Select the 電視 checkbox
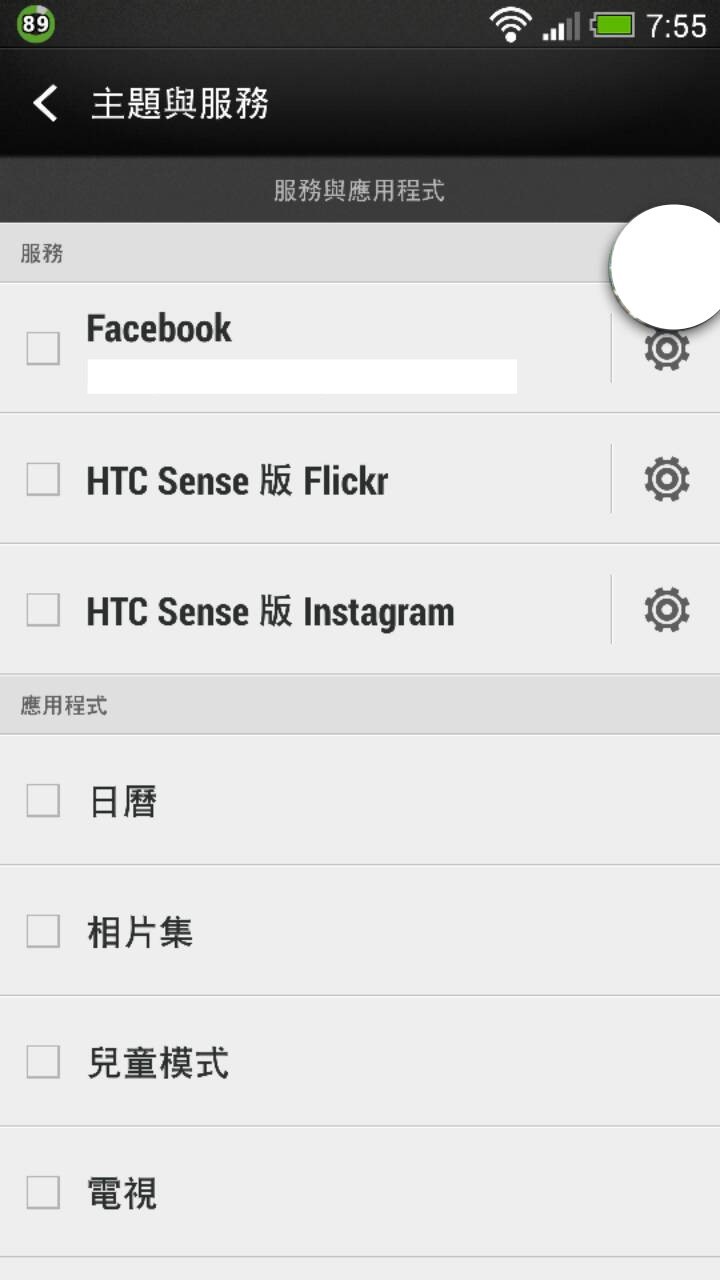720x1280 pixels. pos(43,1192)
